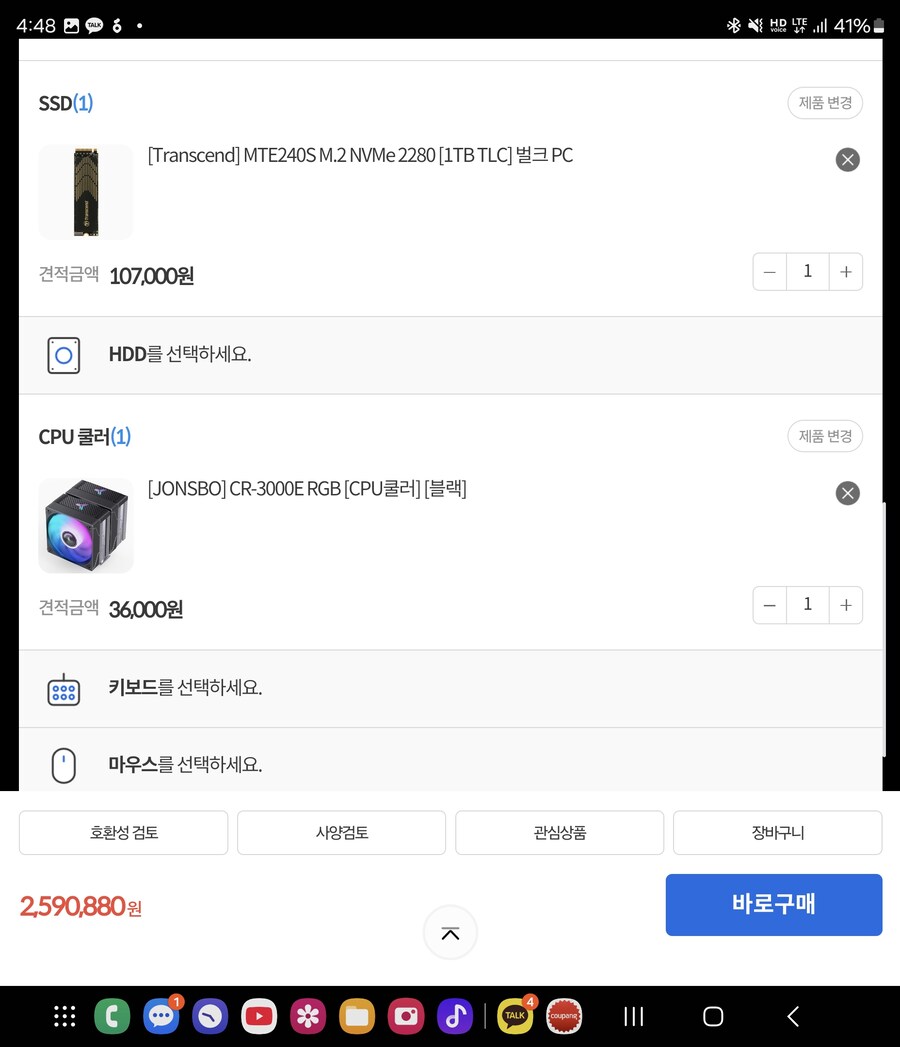Screen dimensions: 900x1047
Task: Open the Samsung Messages app
Action: [161, 1016]
